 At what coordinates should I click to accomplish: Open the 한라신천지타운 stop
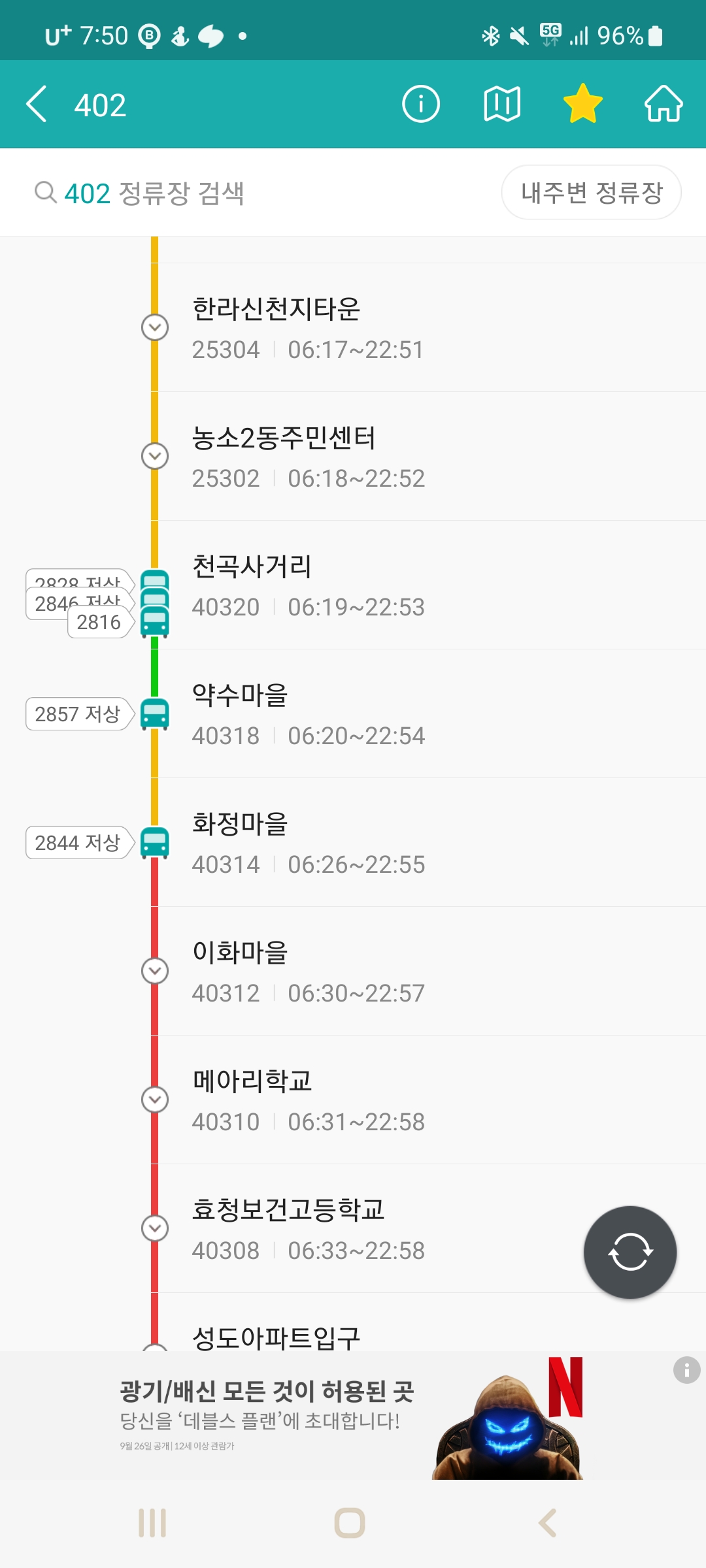tap(392, 328)
